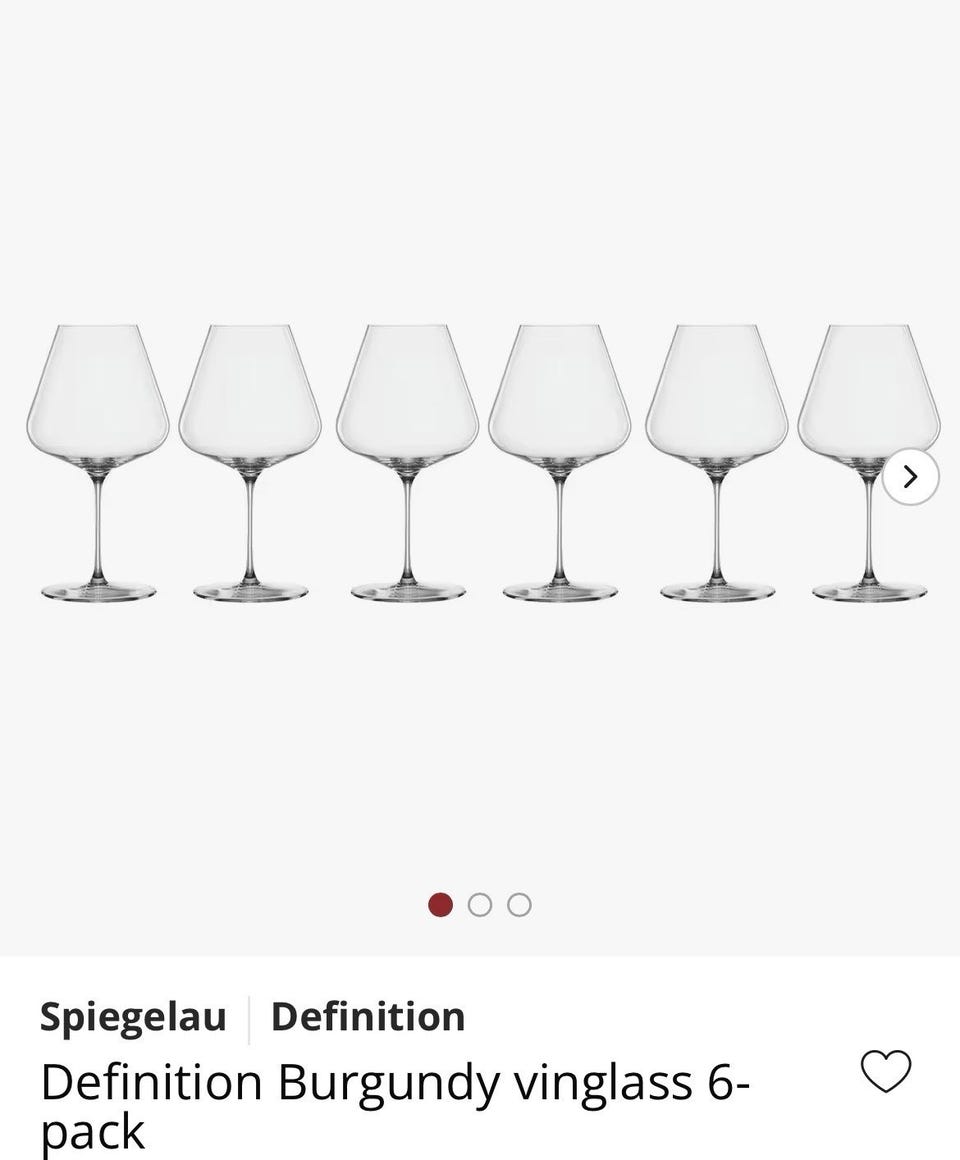Click the product photo of six glasses

(480, 460)
